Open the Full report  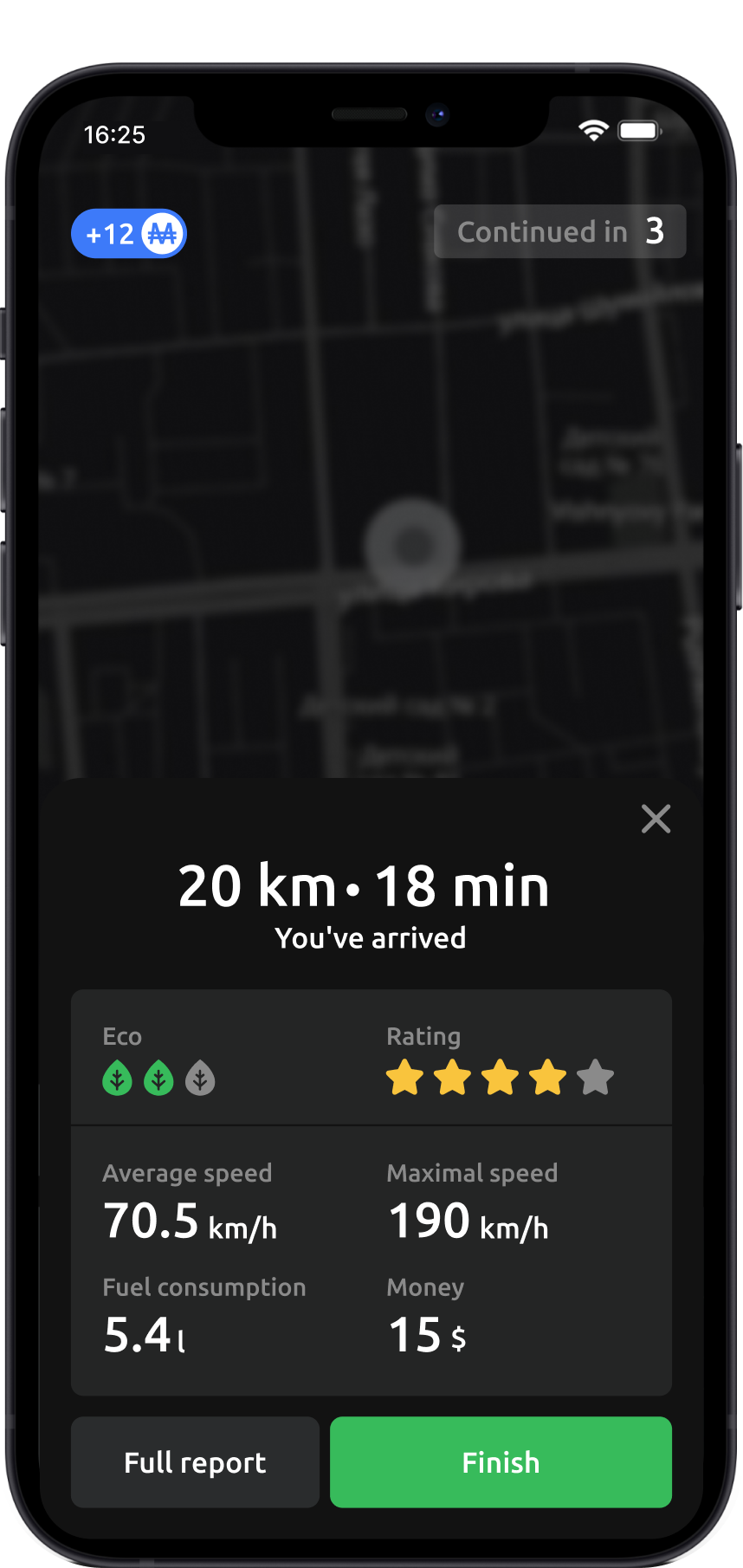(195, 1462)
